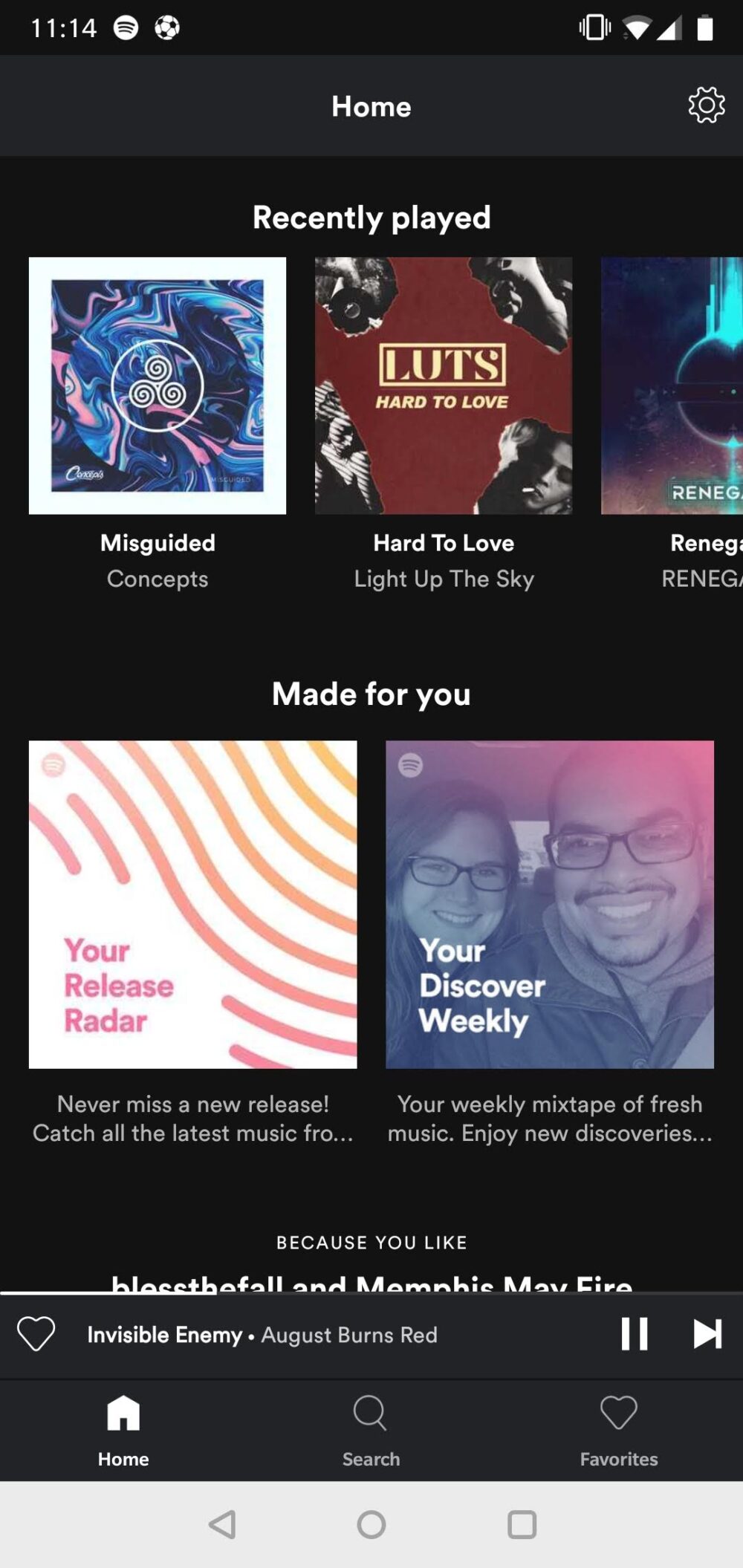Open the Misguided album by Concepts

pyautogui.click(x=158, y=386)
